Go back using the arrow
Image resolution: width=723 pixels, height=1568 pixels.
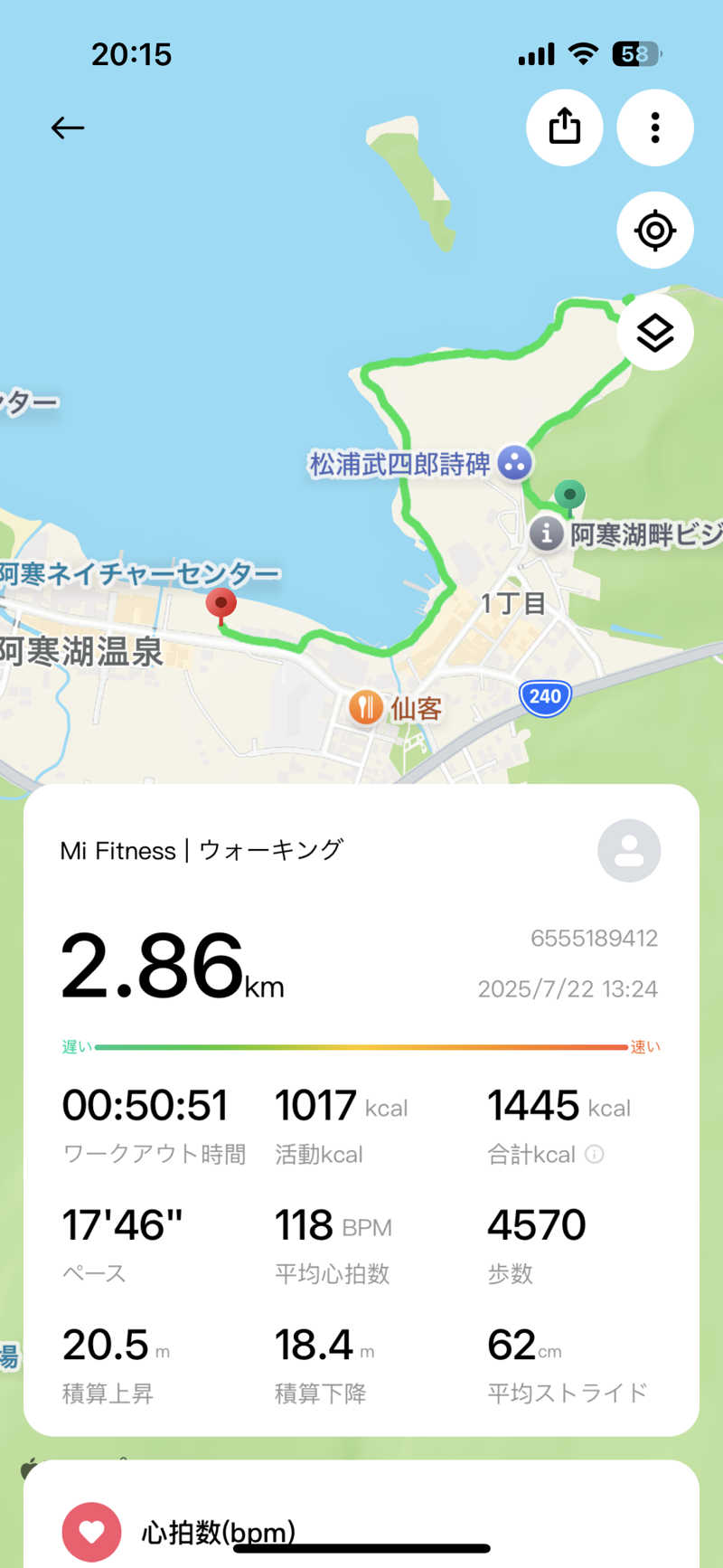tap(68, 128)
